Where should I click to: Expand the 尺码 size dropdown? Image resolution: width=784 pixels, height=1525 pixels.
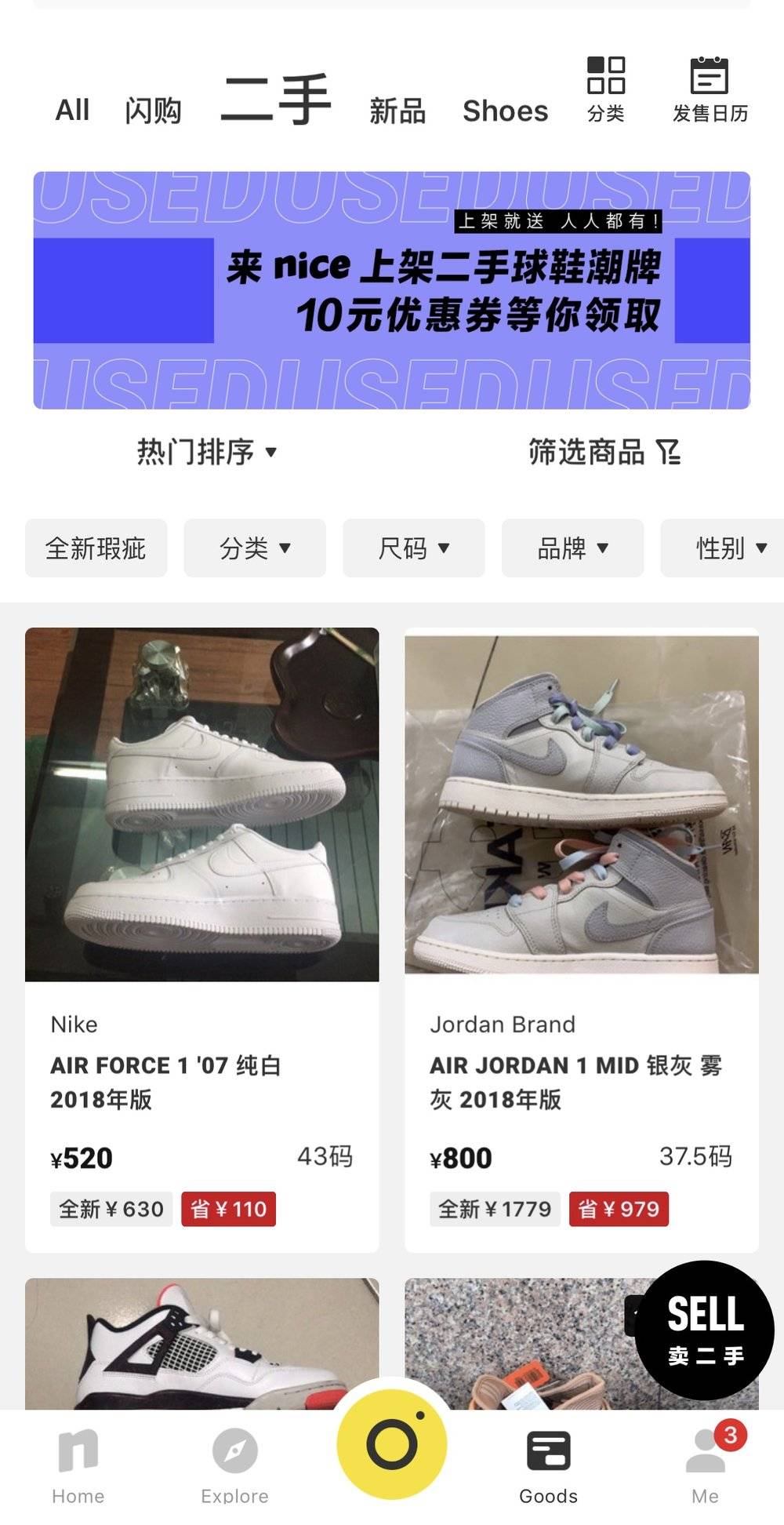pyautogui.click(x=414, y=548)
